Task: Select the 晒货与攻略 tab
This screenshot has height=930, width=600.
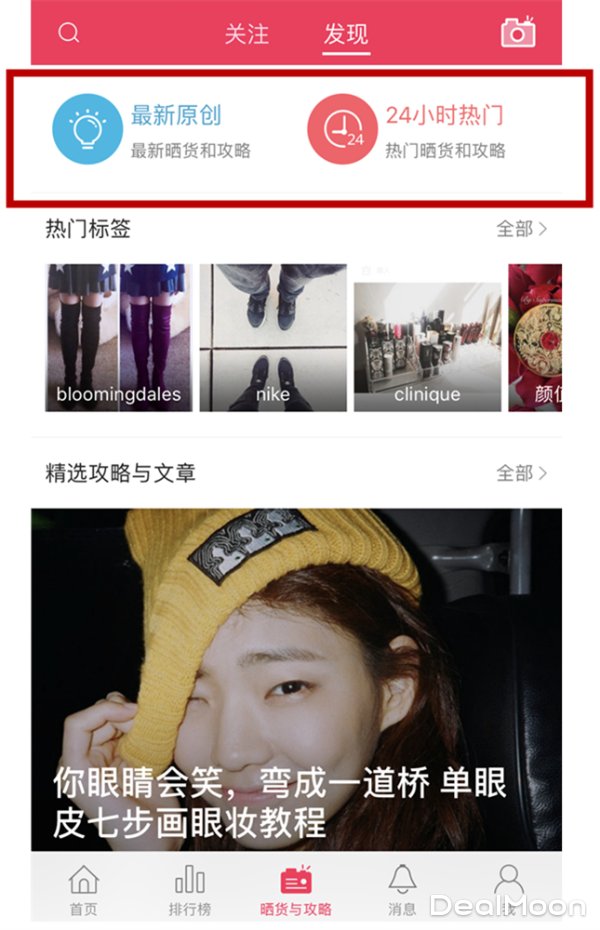Action: point(296,890)
